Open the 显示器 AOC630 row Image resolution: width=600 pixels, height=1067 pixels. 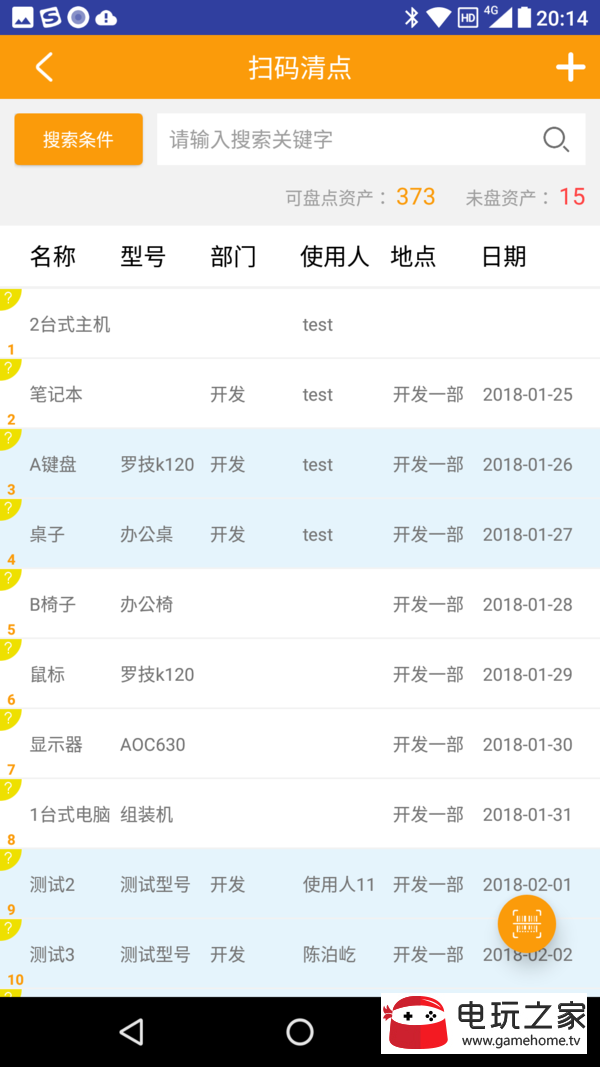click(300, 744)
